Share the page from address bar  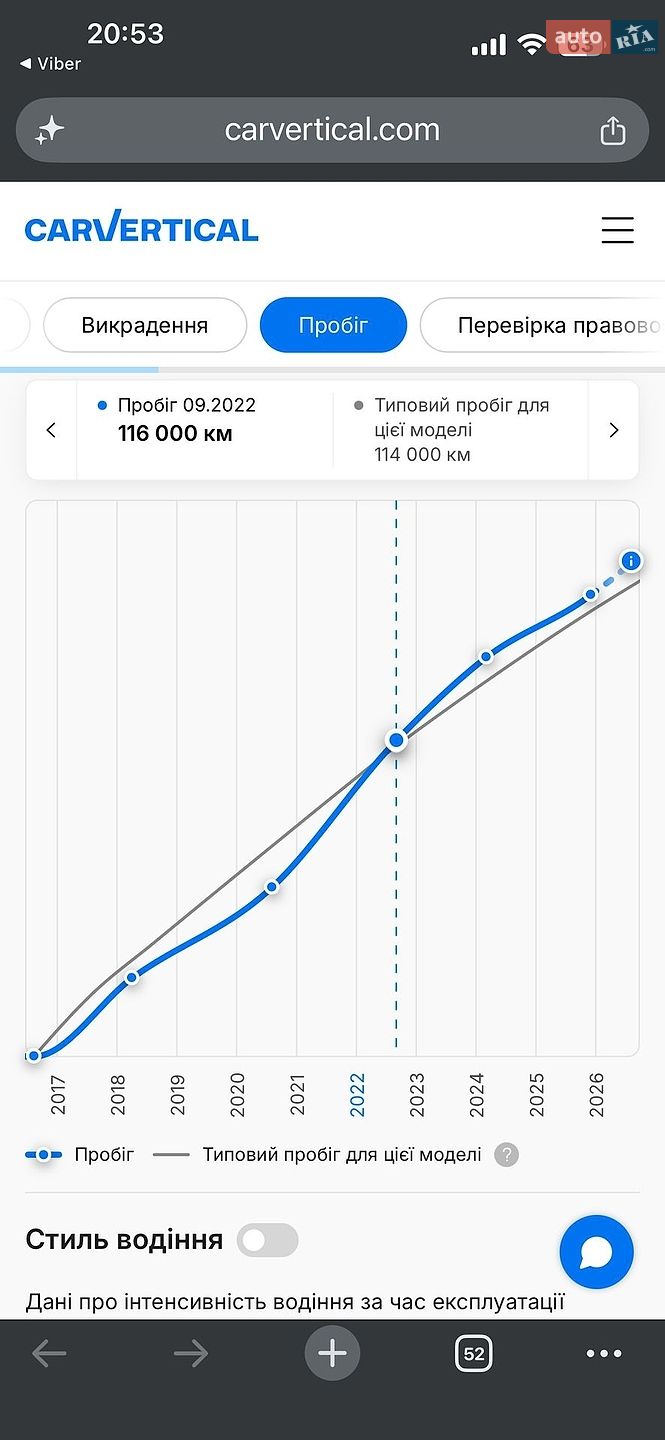612,131
